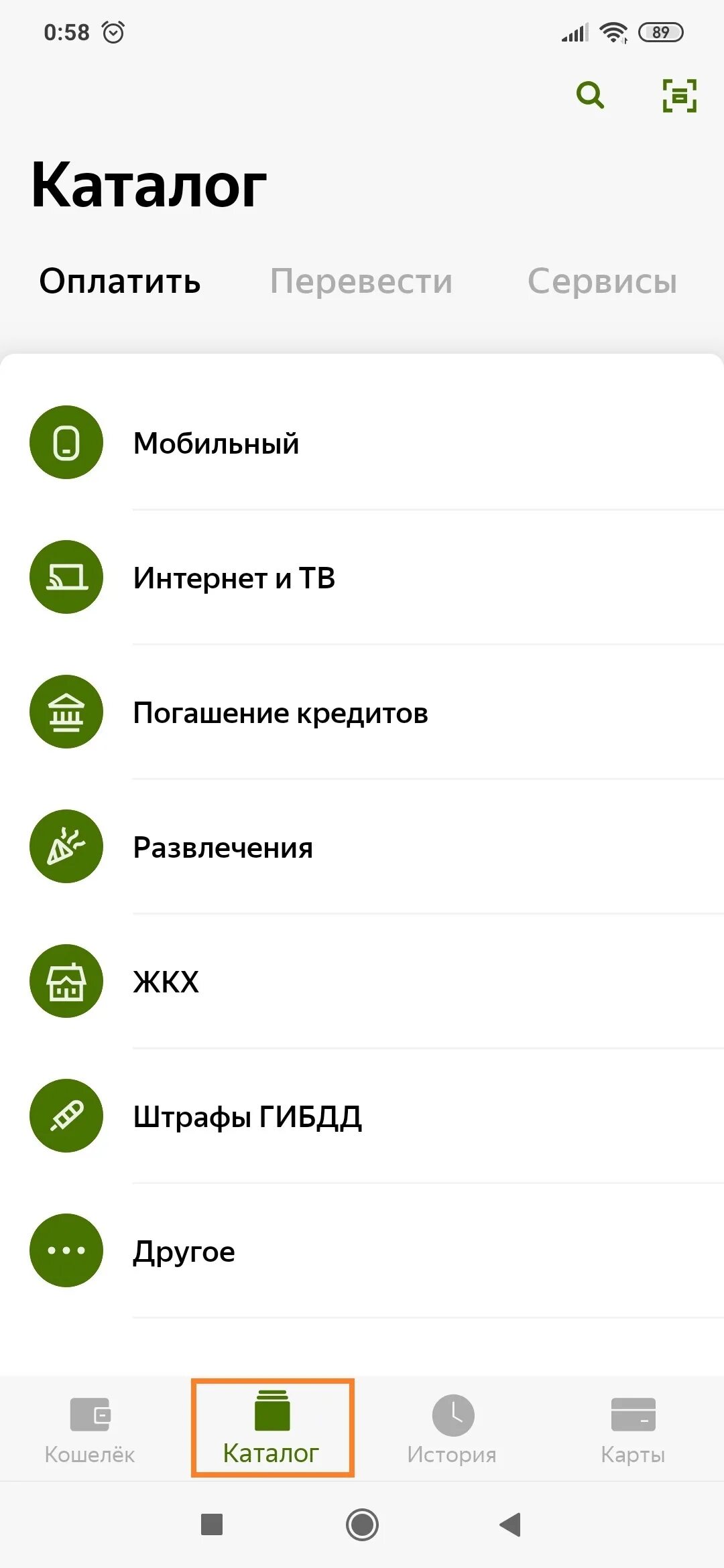Select Погашение кредитов row
This screenshot has width=724, height=1568.
362,712
